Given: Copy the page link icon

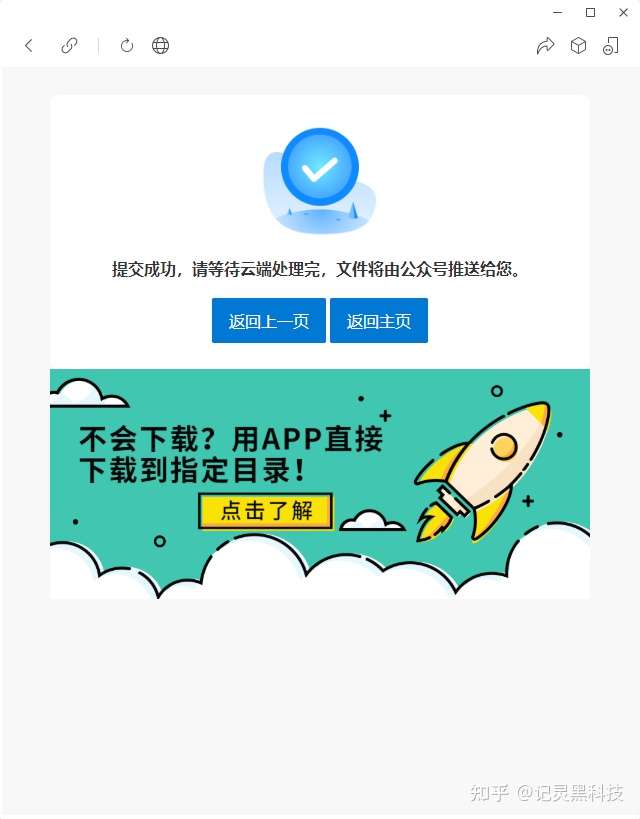Looking at the screenshot, I should click(x=69, y=45).
